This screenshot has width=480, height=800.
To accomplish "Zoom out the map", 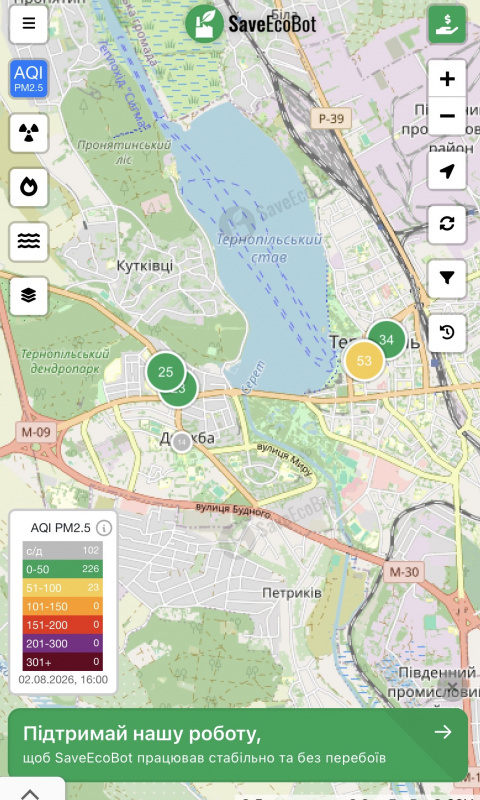I will point(447,116).
